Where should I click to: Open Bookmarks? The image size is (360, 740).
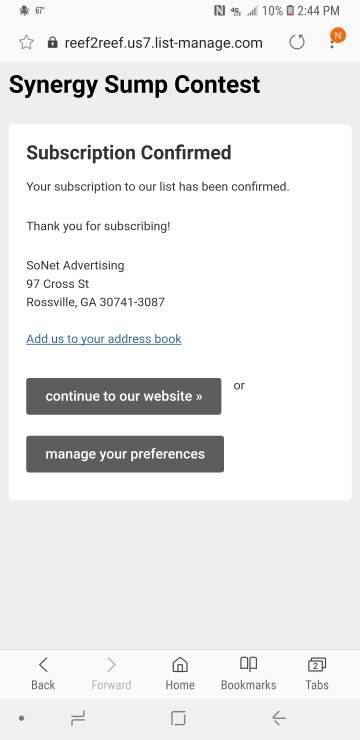[x=249, y=673]
